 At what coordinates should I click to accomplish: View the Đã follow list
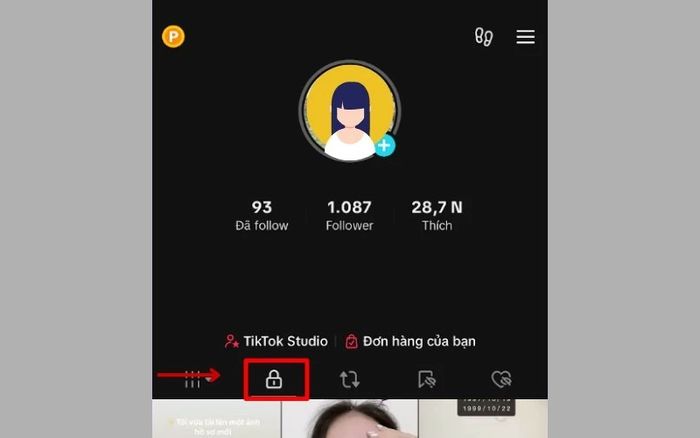coord(262,215)
